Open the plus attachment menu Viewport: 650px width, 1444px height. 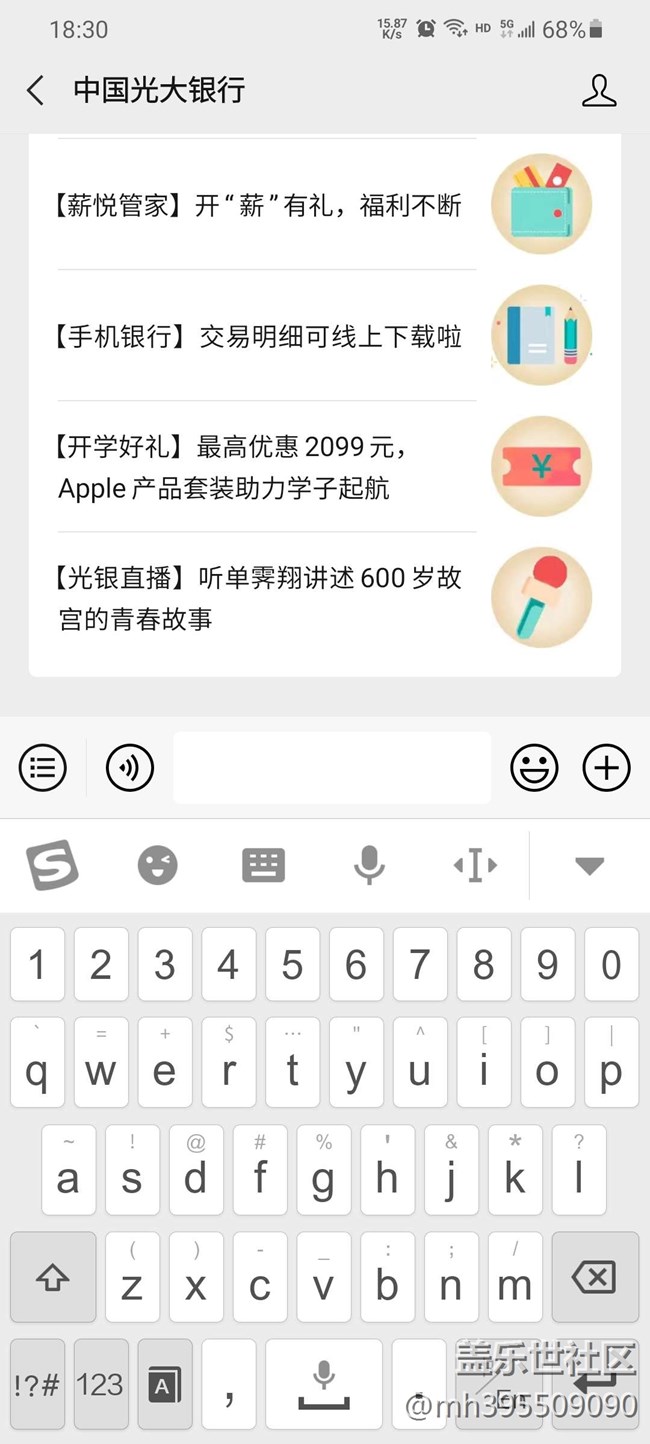[x=607, y=768]
